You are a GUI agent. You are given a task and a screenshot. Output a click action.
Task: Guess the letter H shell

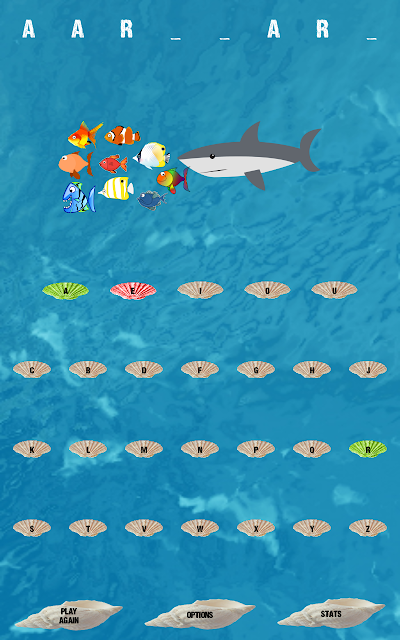(x=312, y=369)
